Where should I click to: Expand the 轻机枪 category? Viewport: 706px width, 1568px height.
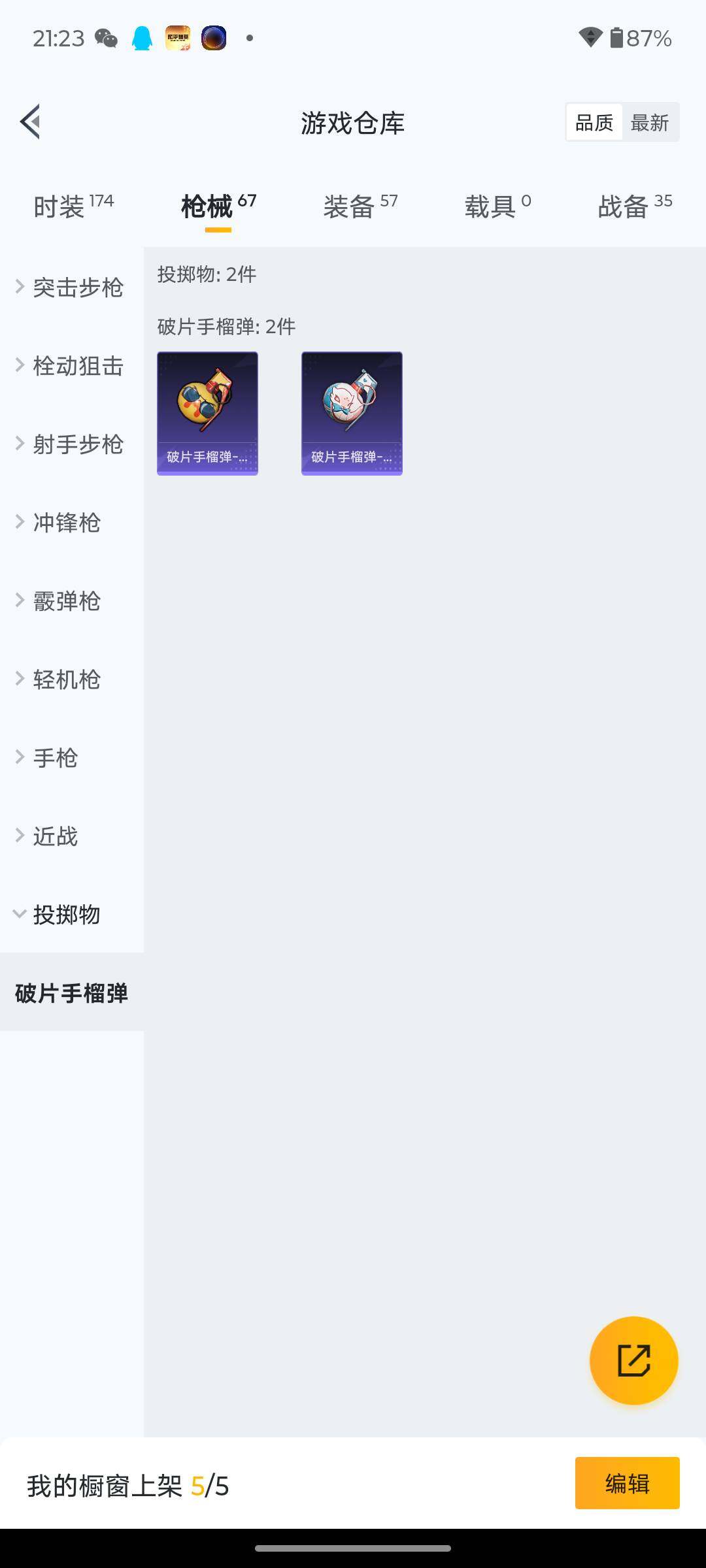tap(65, 679)
